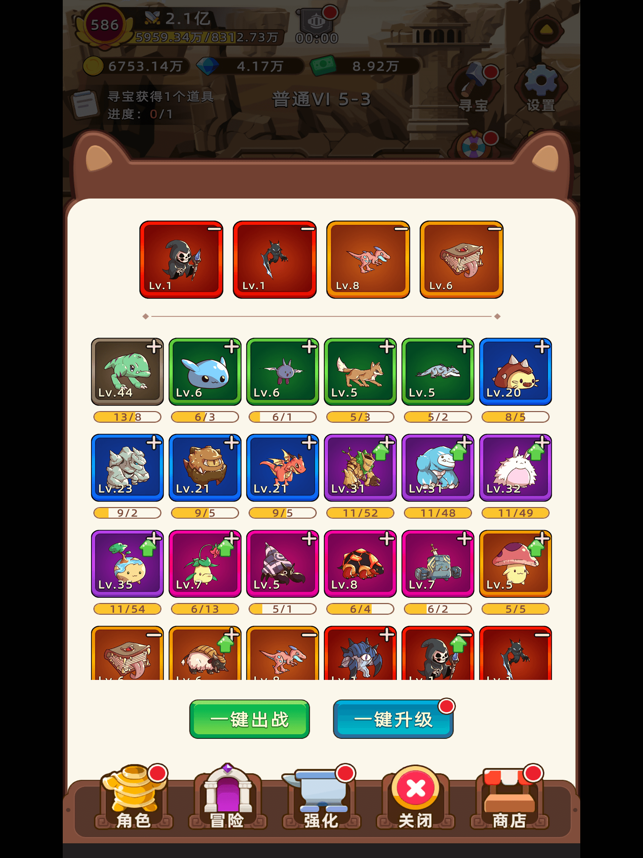Viewport: 643px width, 858px height.
Task: Open the player level 586 avatar
Action: coord(104,25)
